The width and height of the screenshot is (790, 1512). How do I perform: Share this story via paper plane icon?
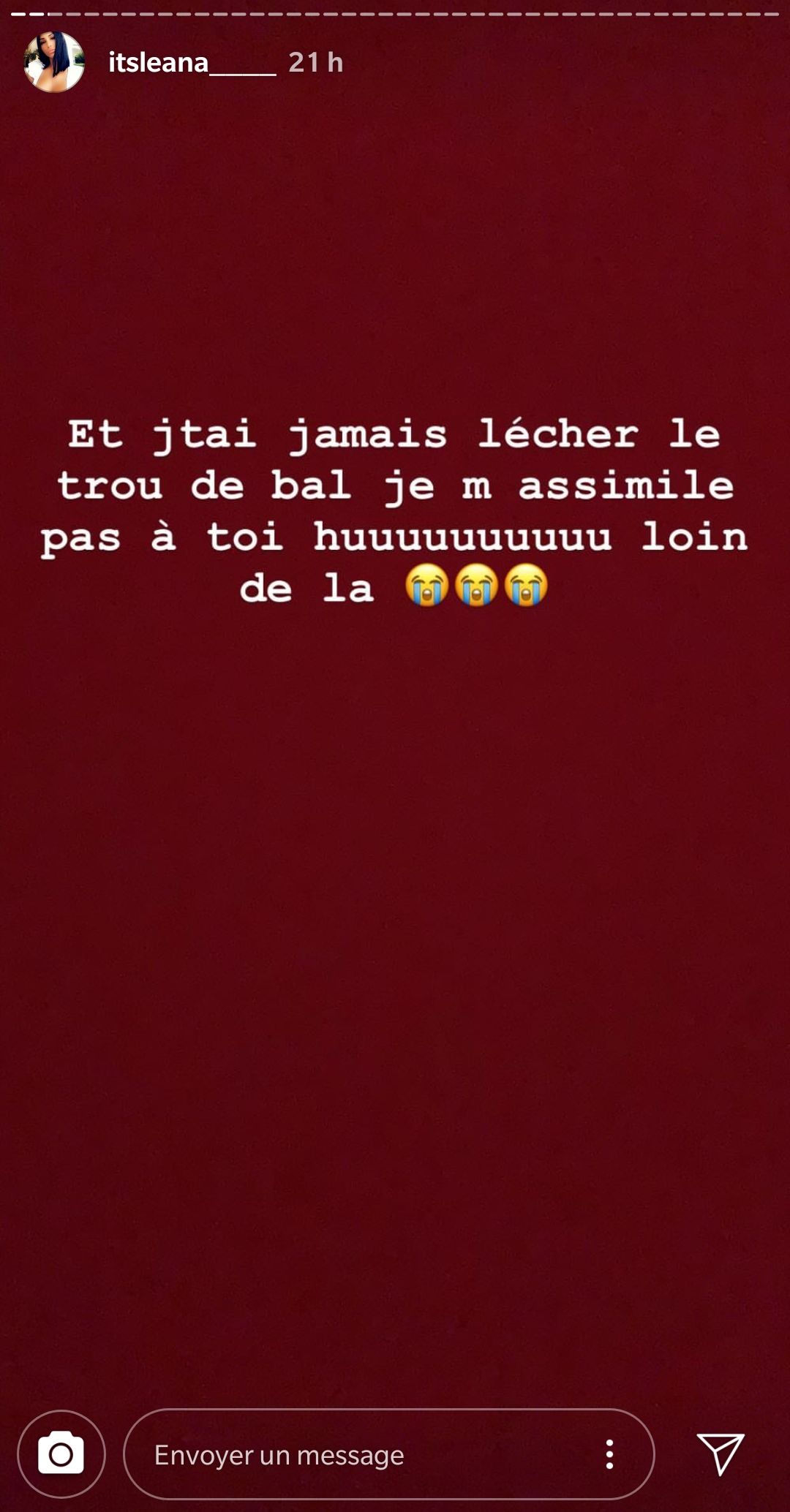pos(721,1454)
